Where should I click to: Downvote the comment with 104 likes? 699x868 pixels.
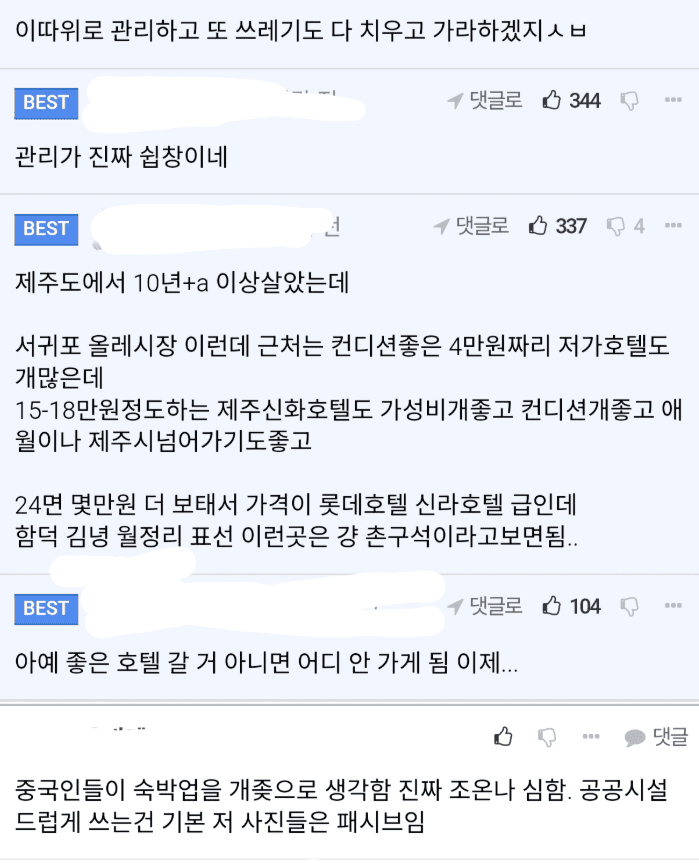pos(630,606)
